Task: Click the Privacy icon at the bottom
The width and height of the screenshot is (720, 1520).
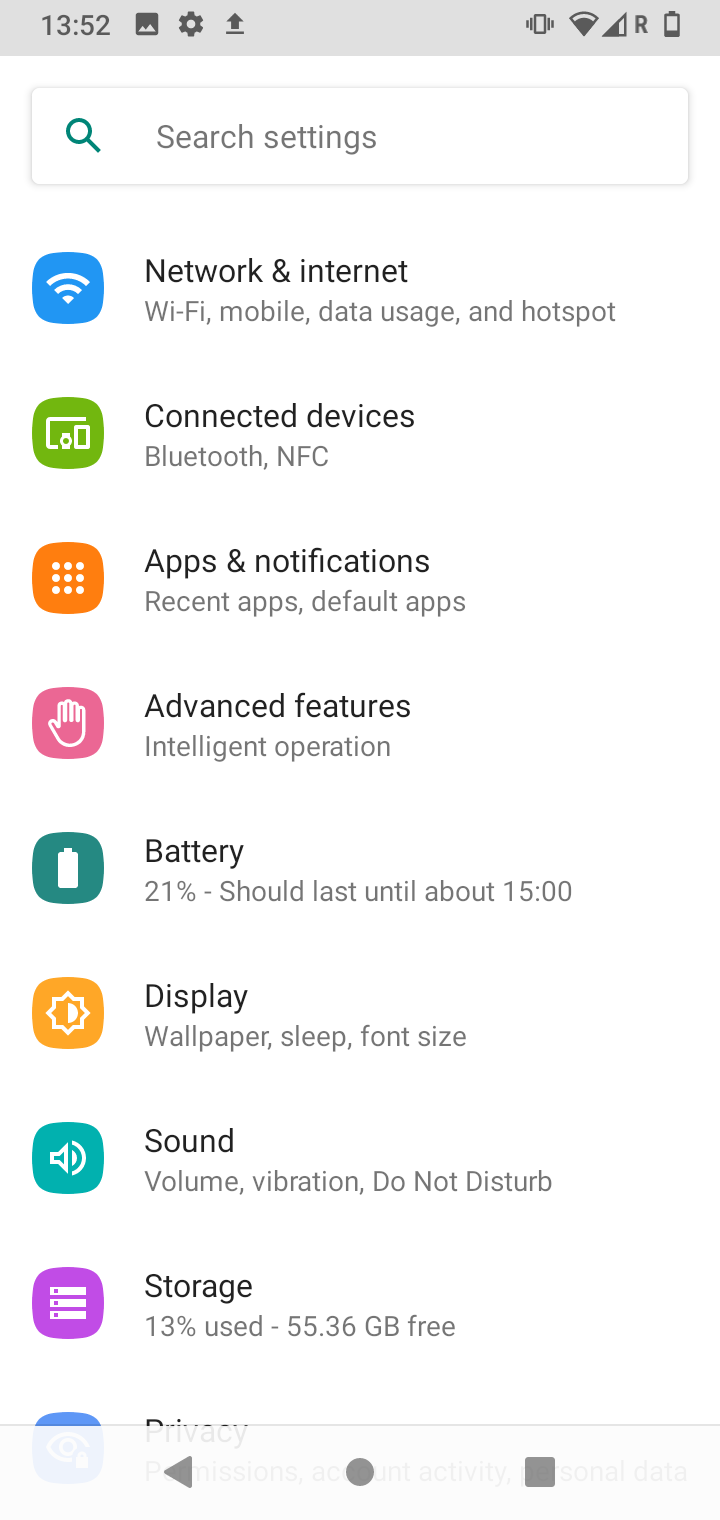Action: pos(67,1447)
